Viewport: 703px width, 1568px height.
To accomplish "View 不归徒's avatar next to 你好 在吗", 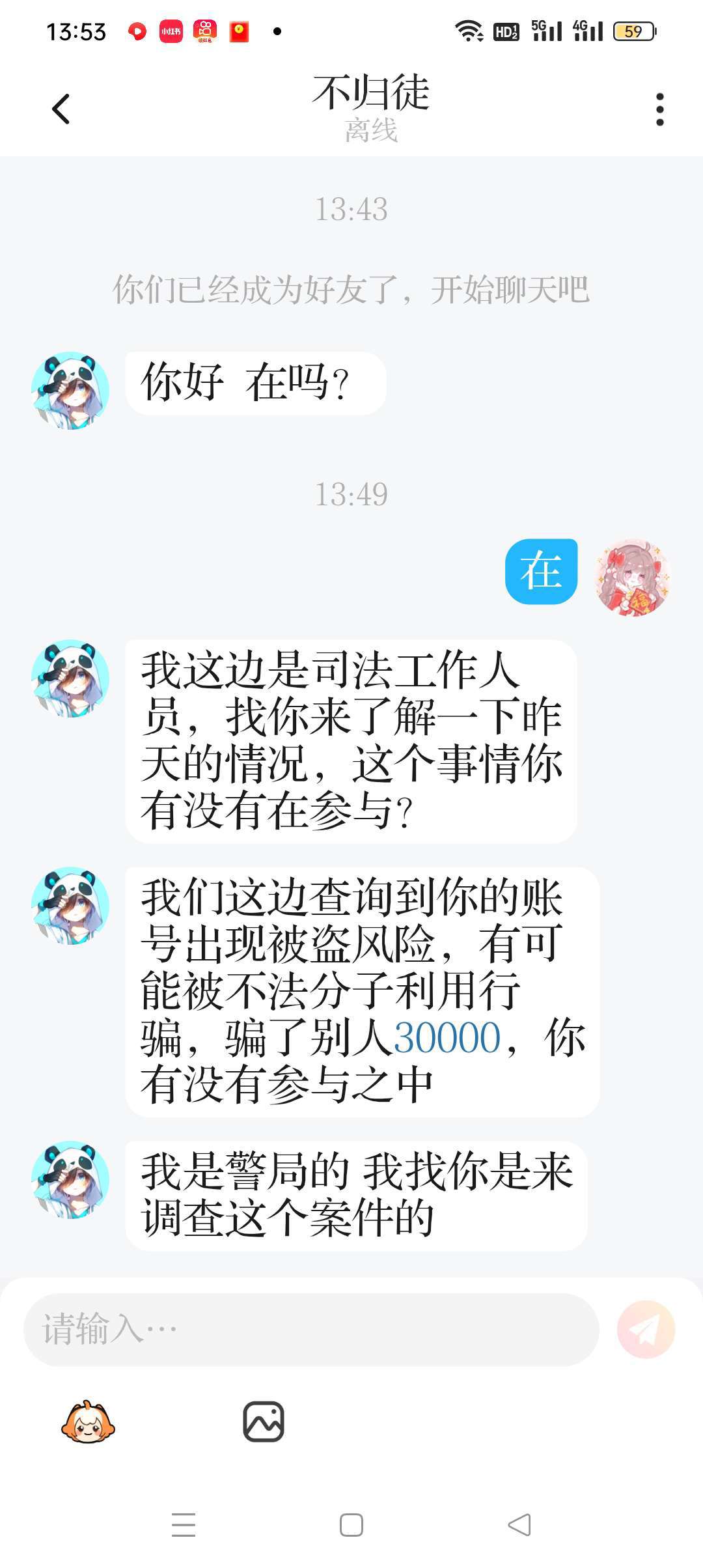I will click(x=70, y=391).
